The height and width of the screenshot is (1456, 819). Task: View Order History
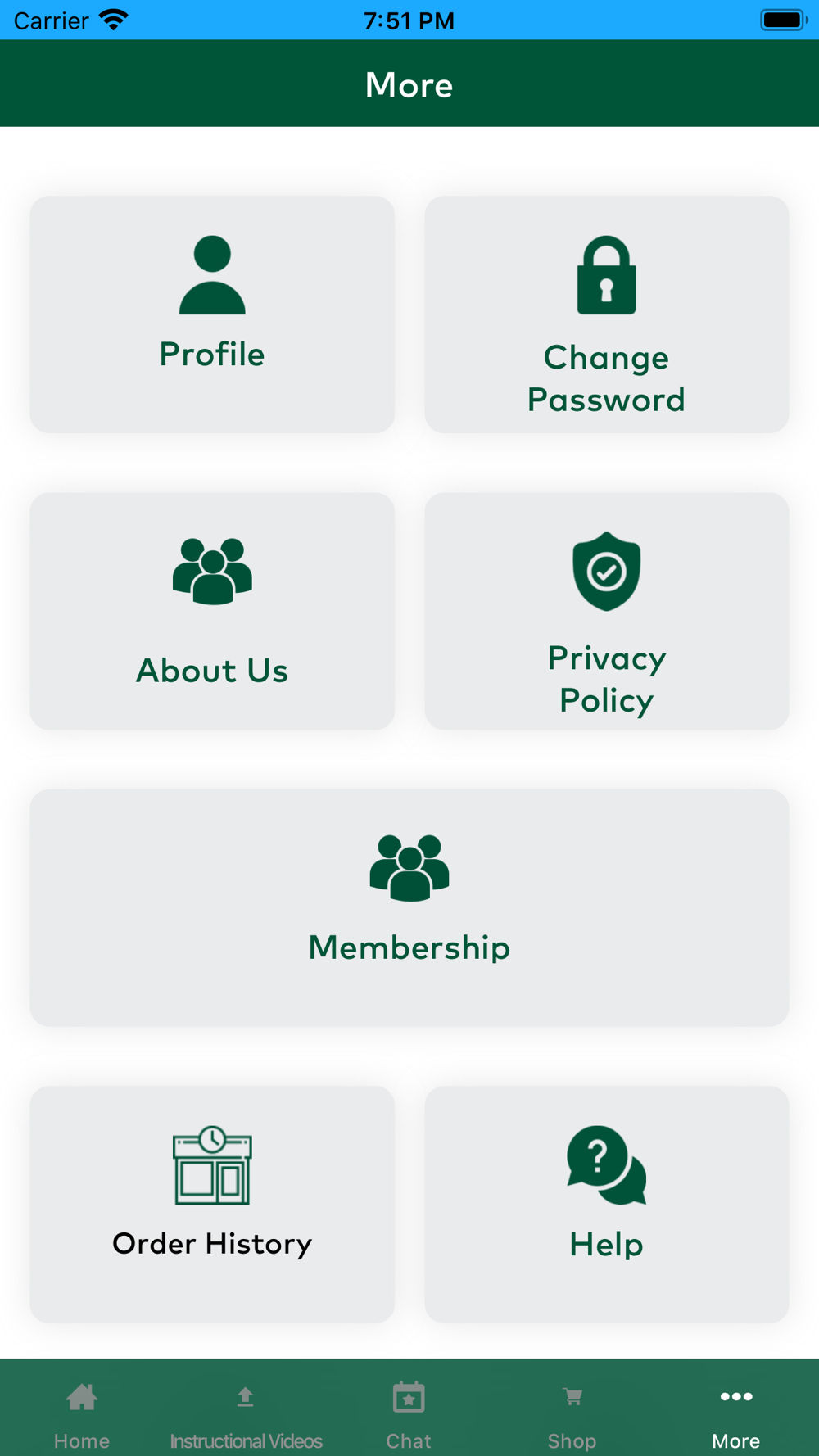pyautogui.click(x=212, y=1205)
